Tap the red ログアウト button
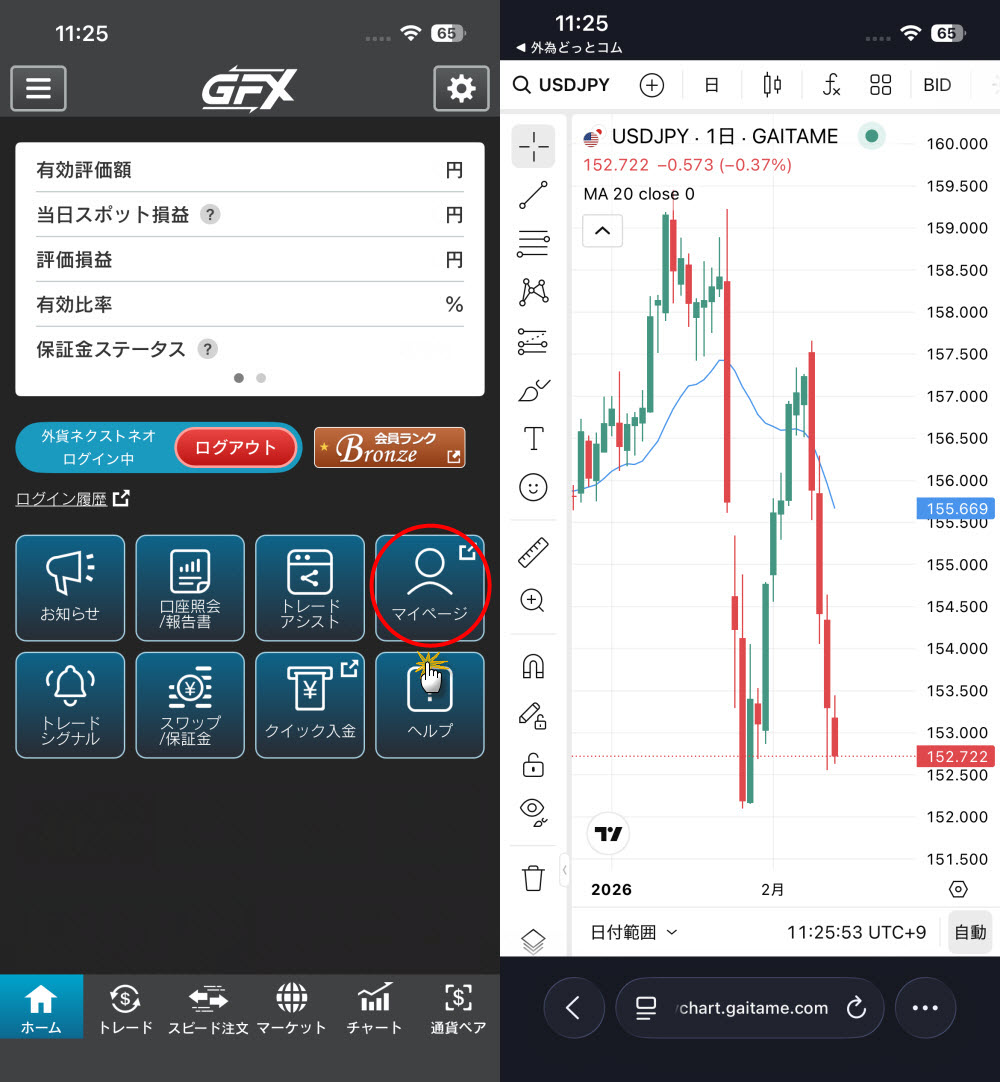The width and height of the screenshot is (1000, 1082). [x=235, y=447]
